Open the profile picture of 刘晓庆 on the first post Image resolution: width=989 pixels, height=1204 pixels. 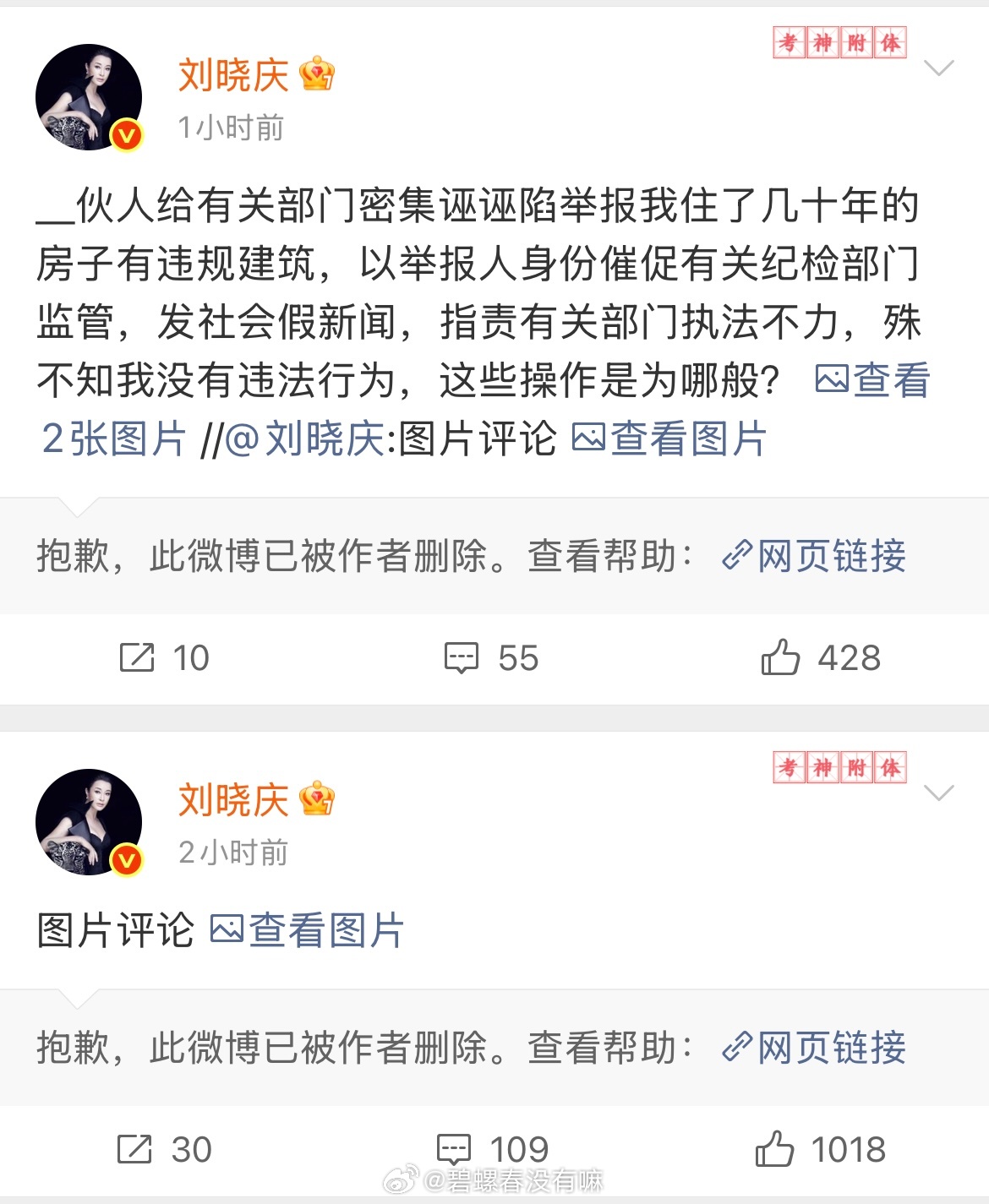tap(90, 97)
